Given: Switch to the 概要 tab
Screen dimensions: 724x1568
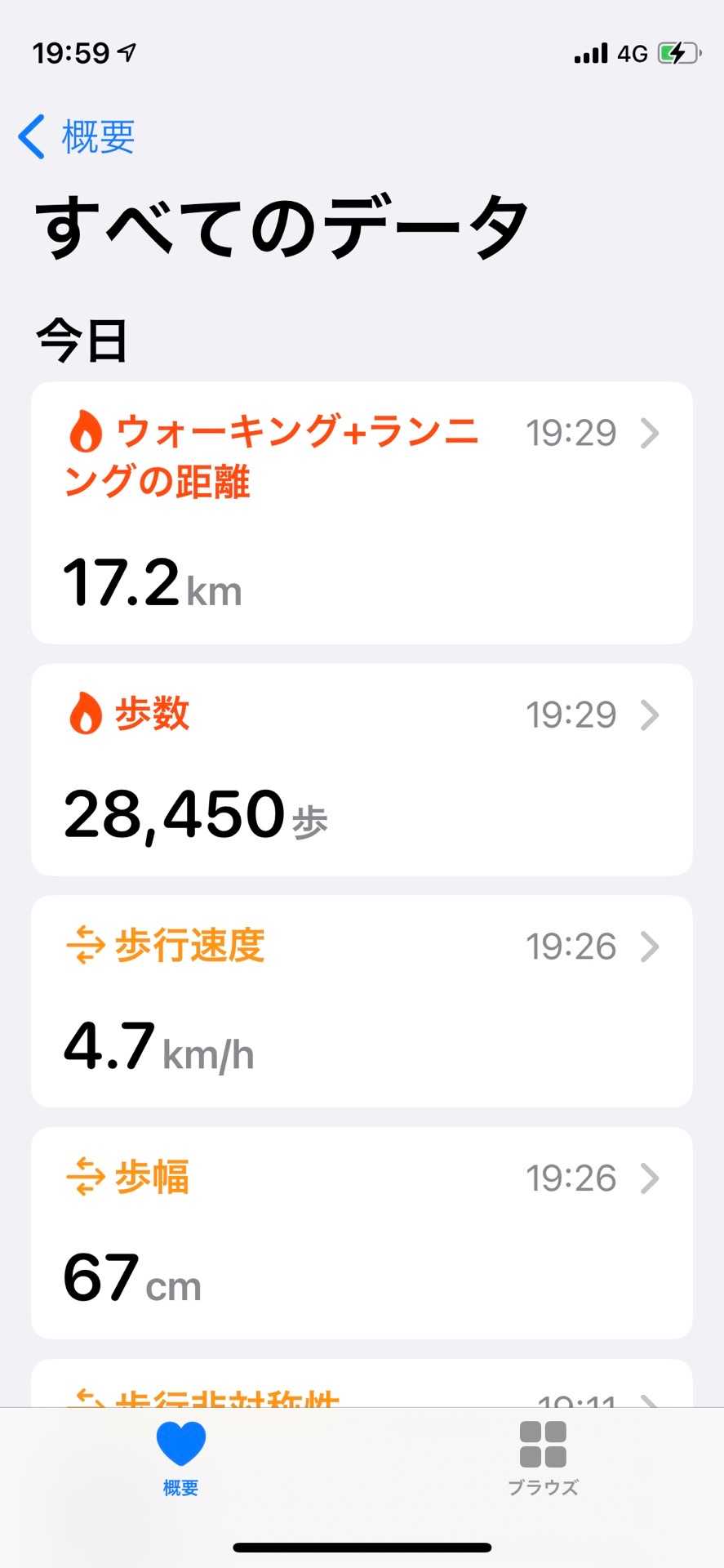Looking at the screenshot, I should tap(180, 1459).
